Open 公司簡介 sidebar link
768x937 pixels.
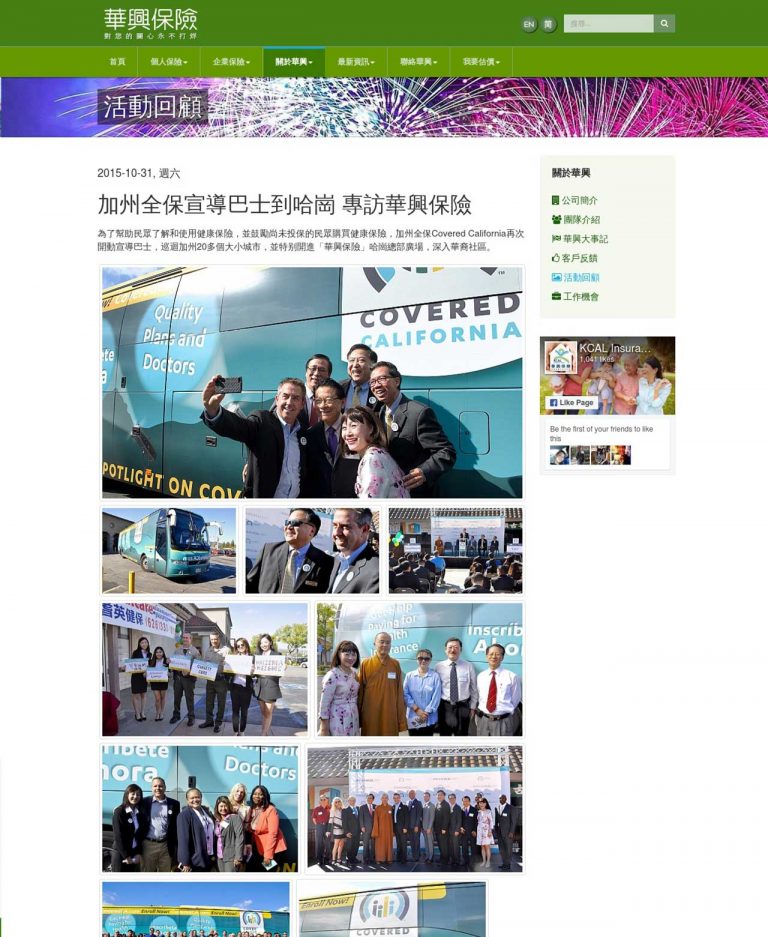click(579, 200)
